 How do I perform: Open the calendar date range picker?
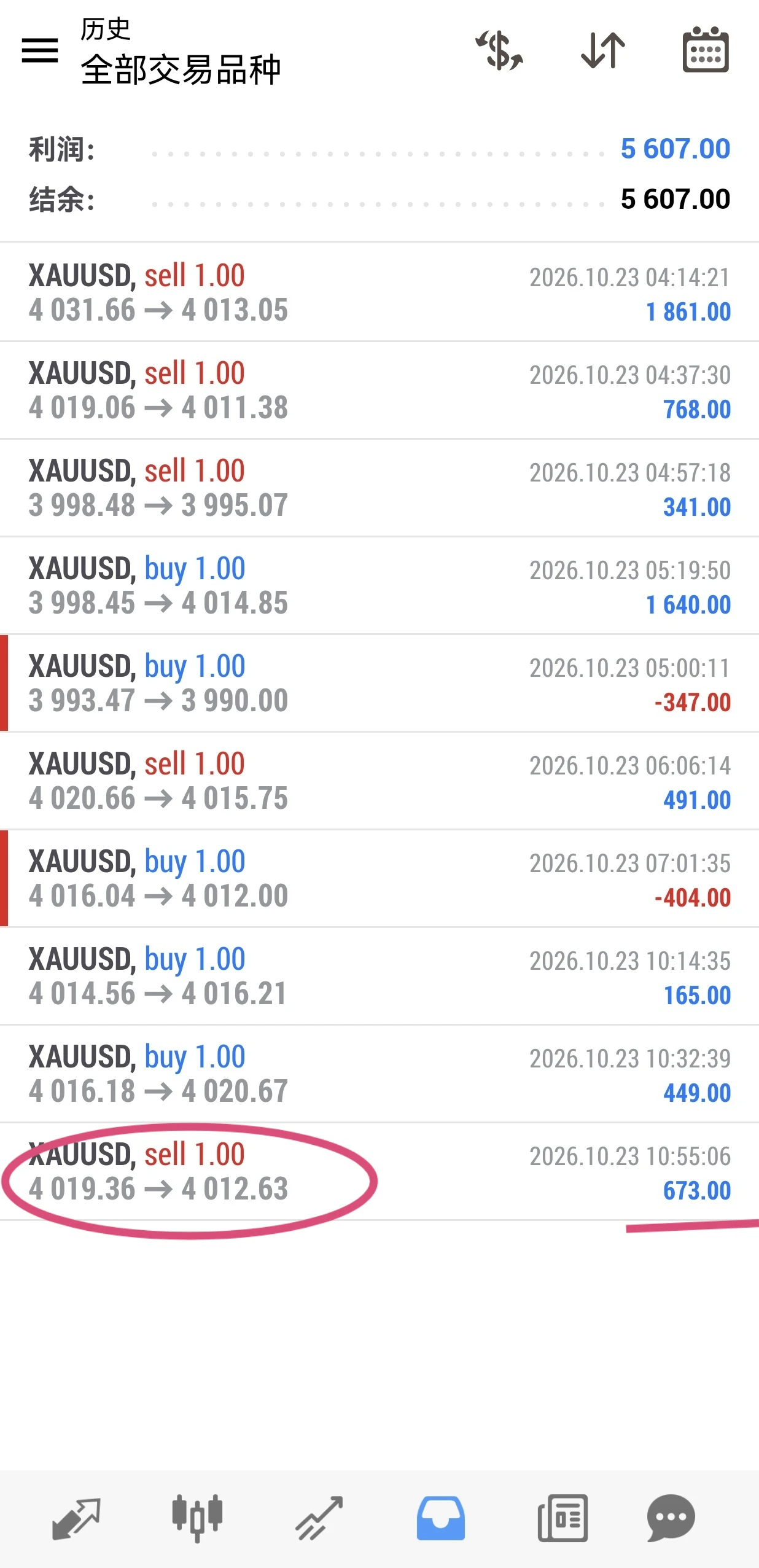pos(706,49)
